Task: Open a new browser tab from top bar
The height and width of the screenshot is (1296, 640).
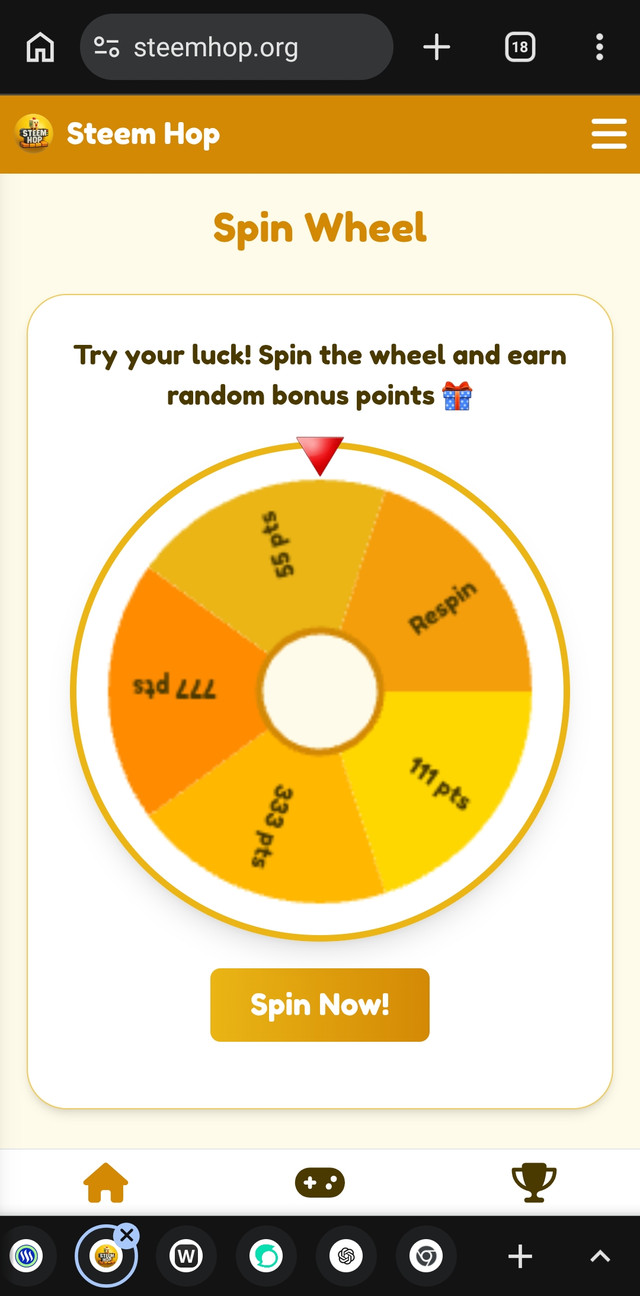Action: 437,47
